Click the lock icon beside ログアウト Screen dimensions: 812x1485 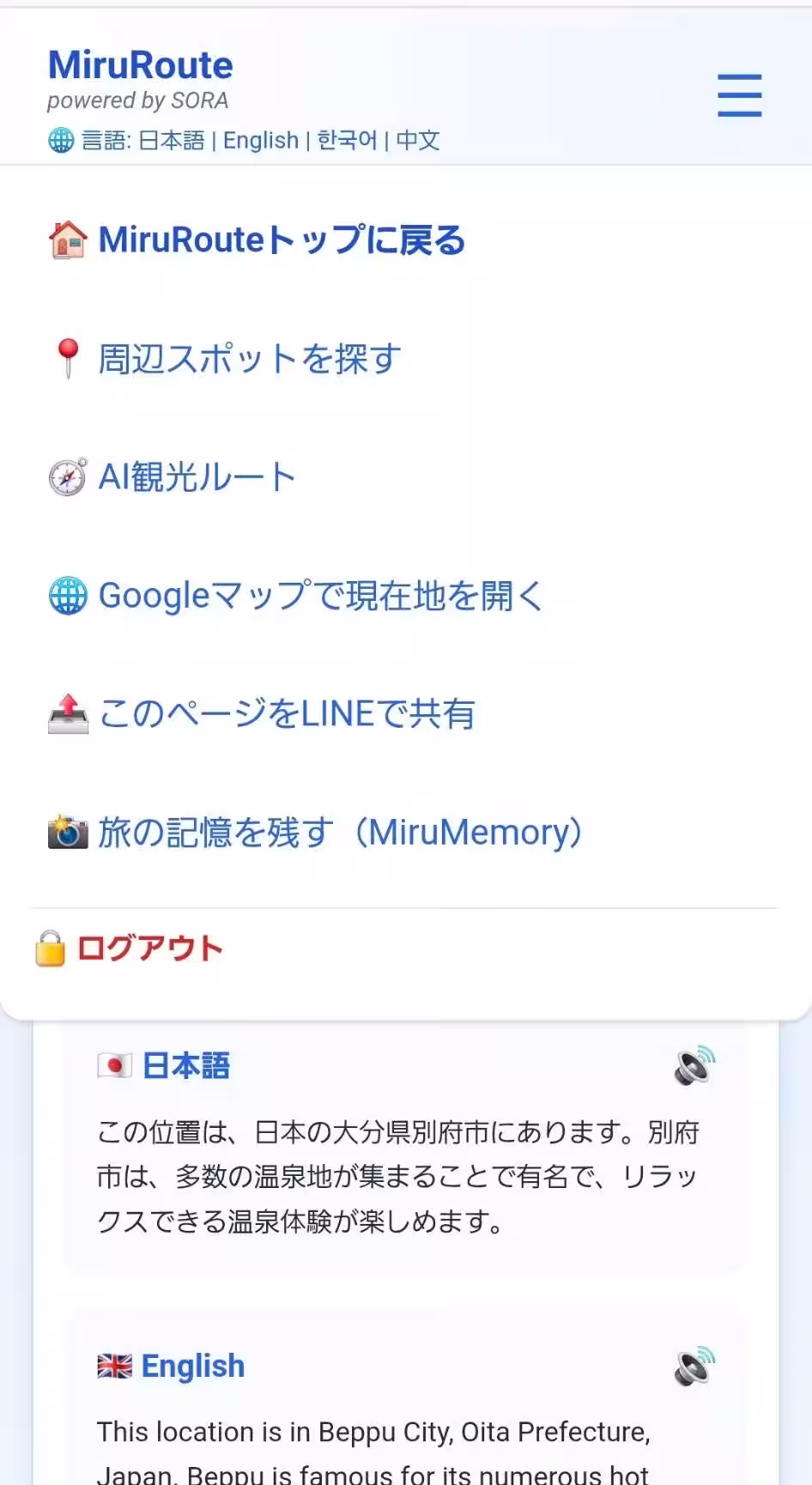tap(49, 949)
